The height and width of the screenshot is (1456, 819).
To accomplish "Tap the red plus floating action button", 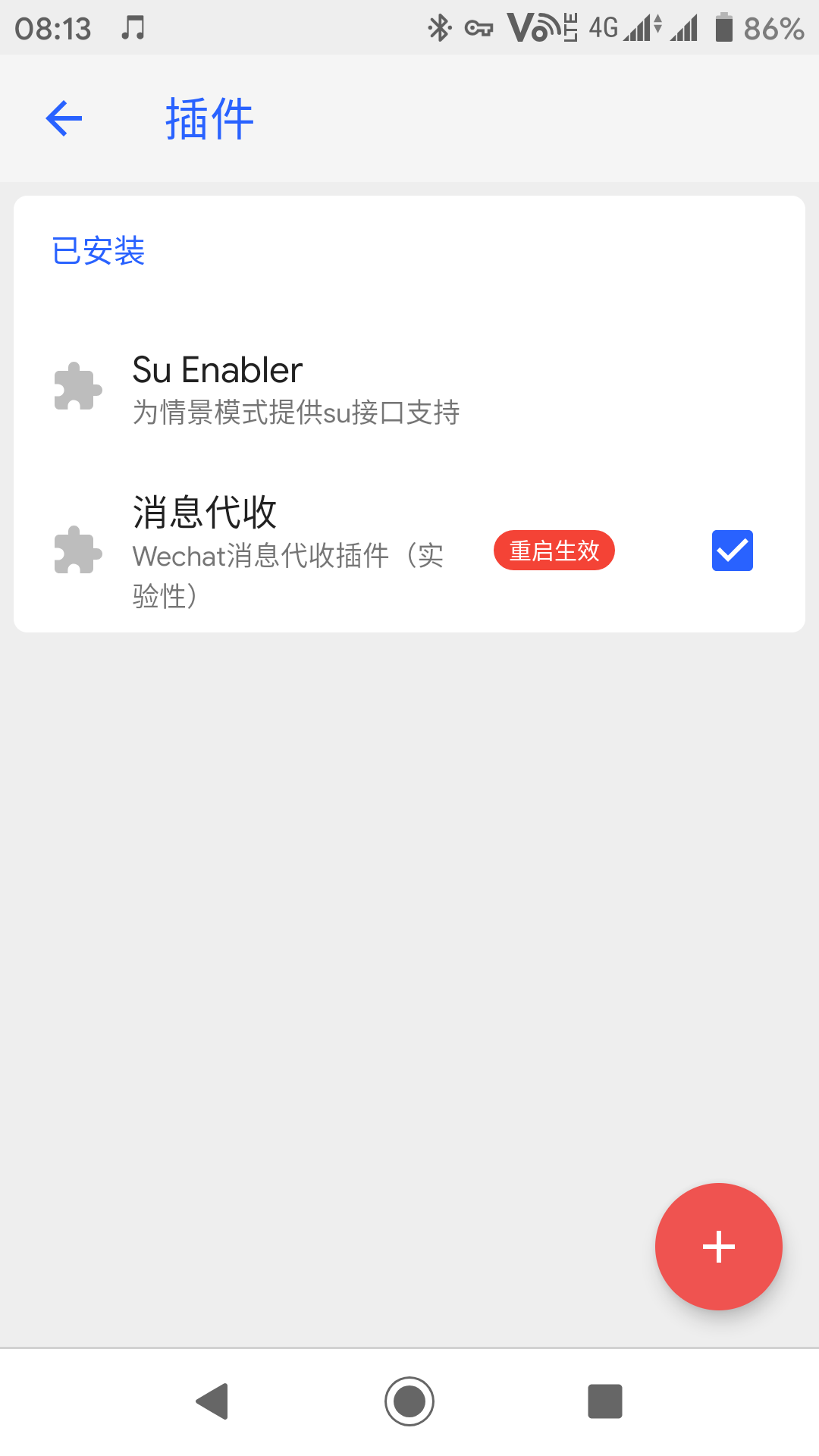I will 718,1247.
